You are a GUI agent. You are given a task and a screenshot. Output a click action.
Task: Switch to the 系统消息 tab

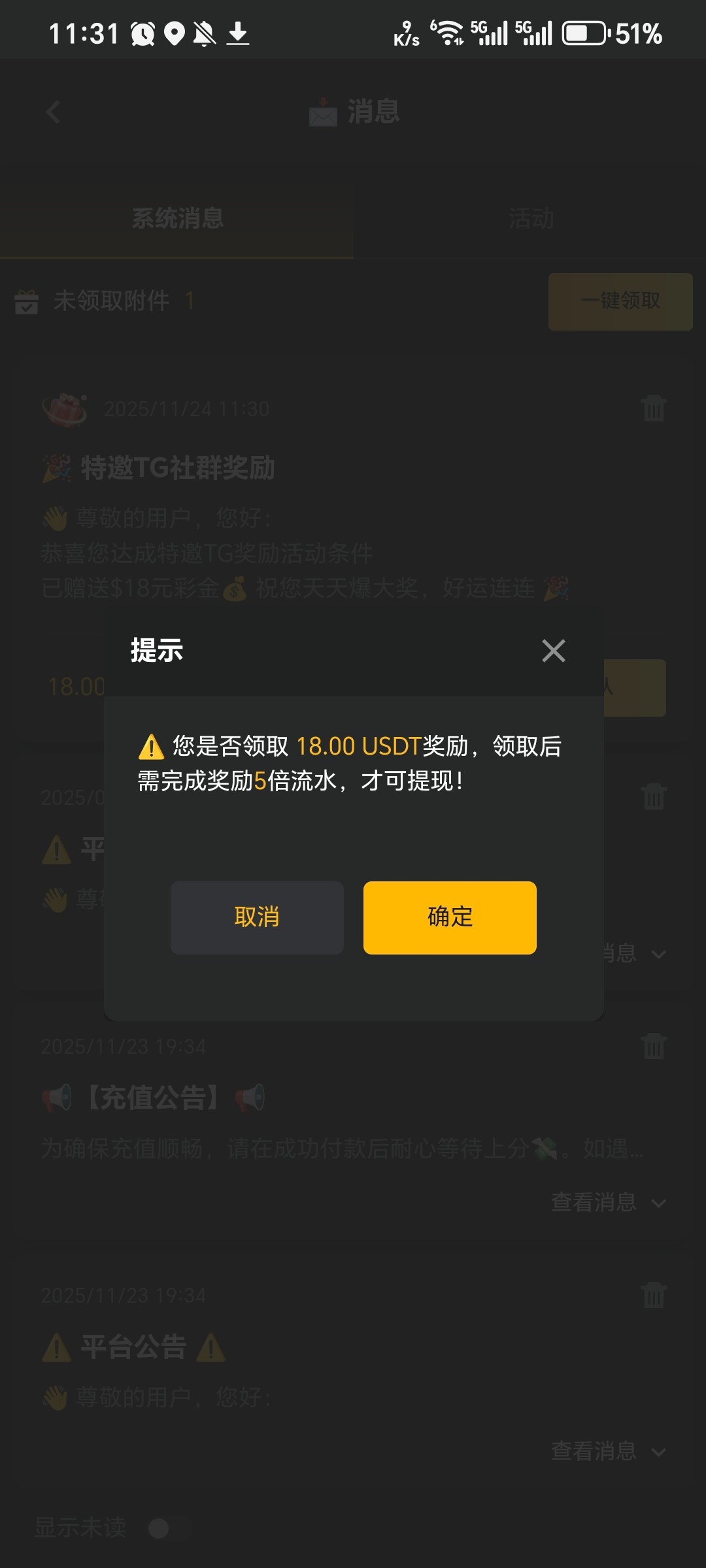pyautogui.click(x=176, y=219)
